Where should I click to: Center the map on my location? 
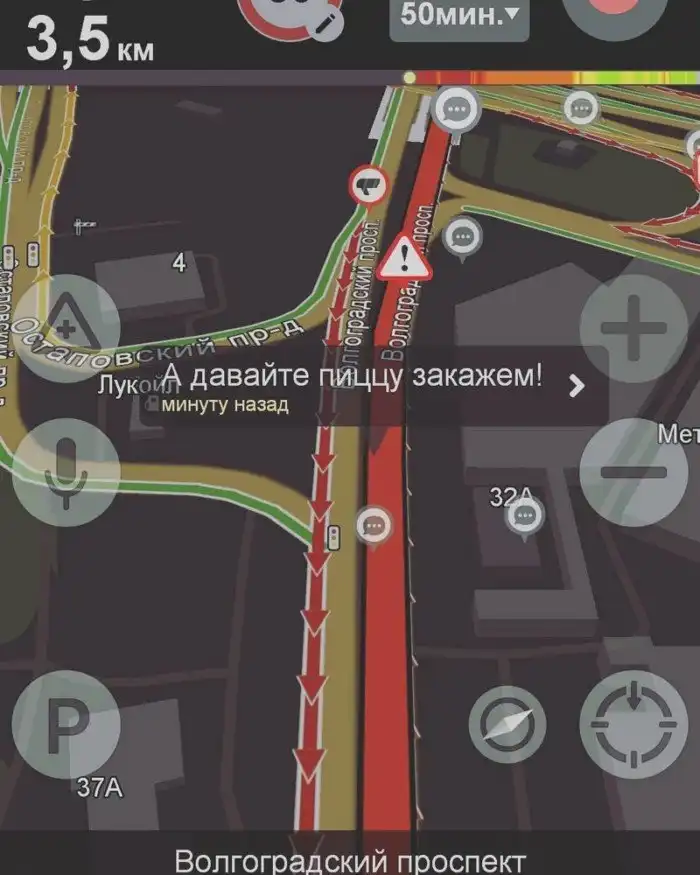[x=634, y=724]
